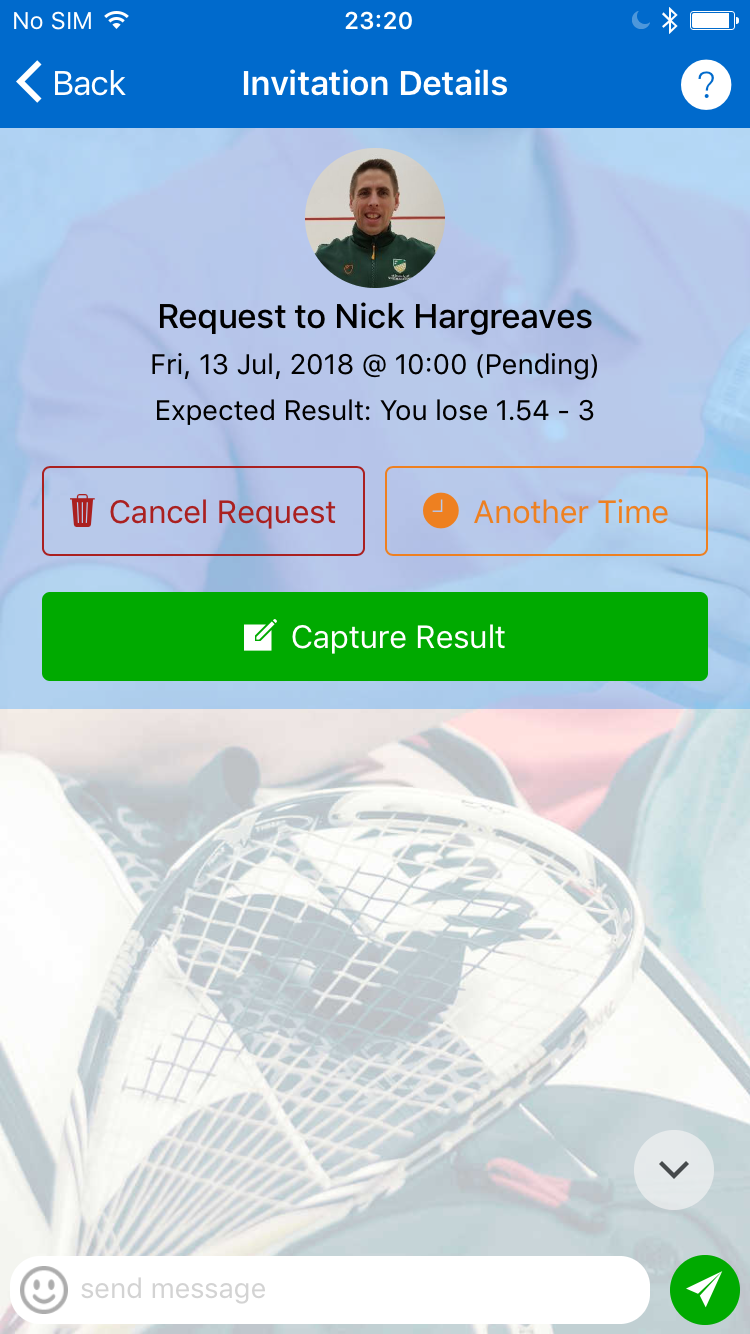Open the help question mark icon
750x1334 pixels.
pyautogui.click(x=706, y=85)
